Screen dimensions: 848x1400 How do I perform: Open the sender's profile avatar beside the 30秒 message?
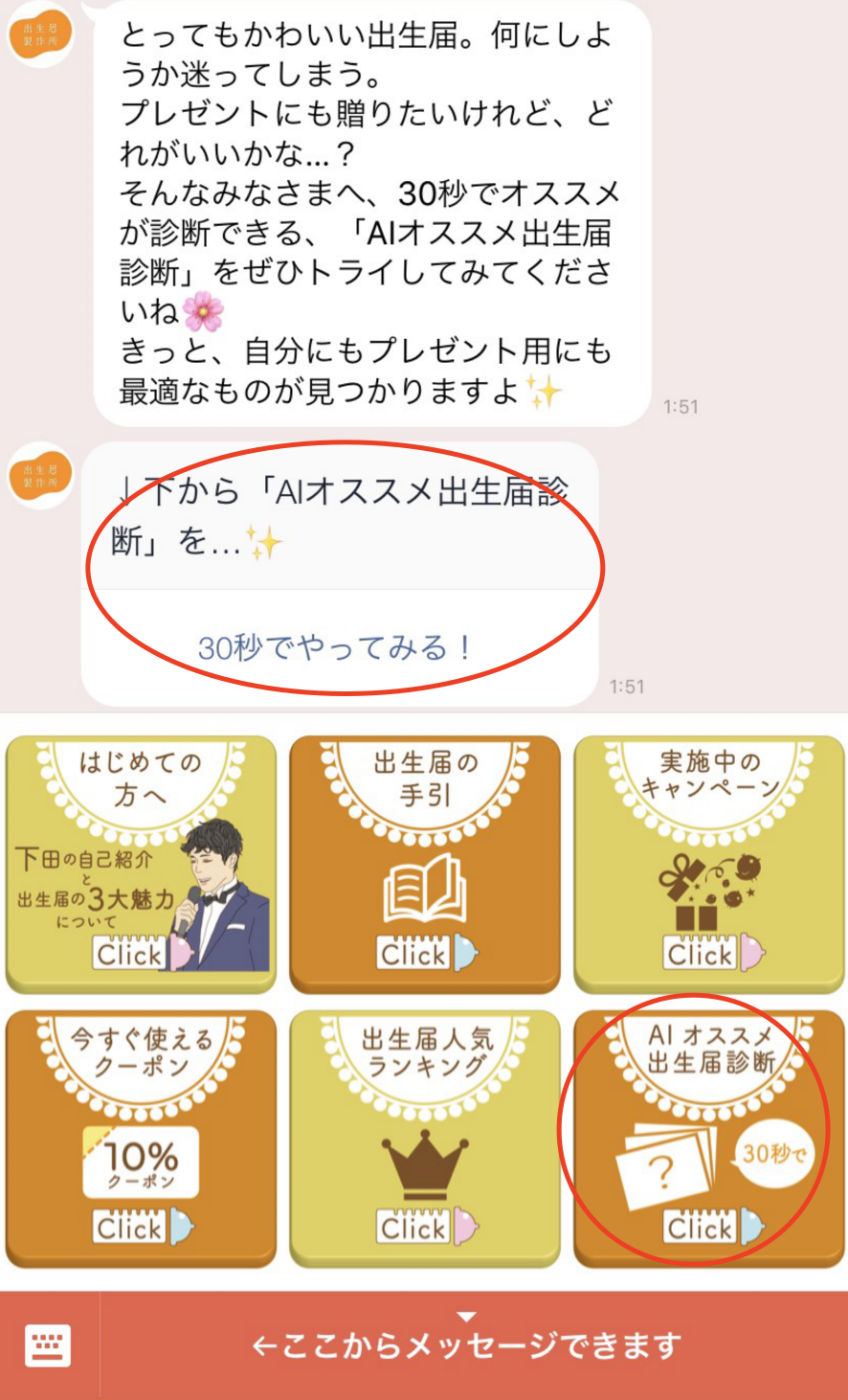click(x=40, y=475)
